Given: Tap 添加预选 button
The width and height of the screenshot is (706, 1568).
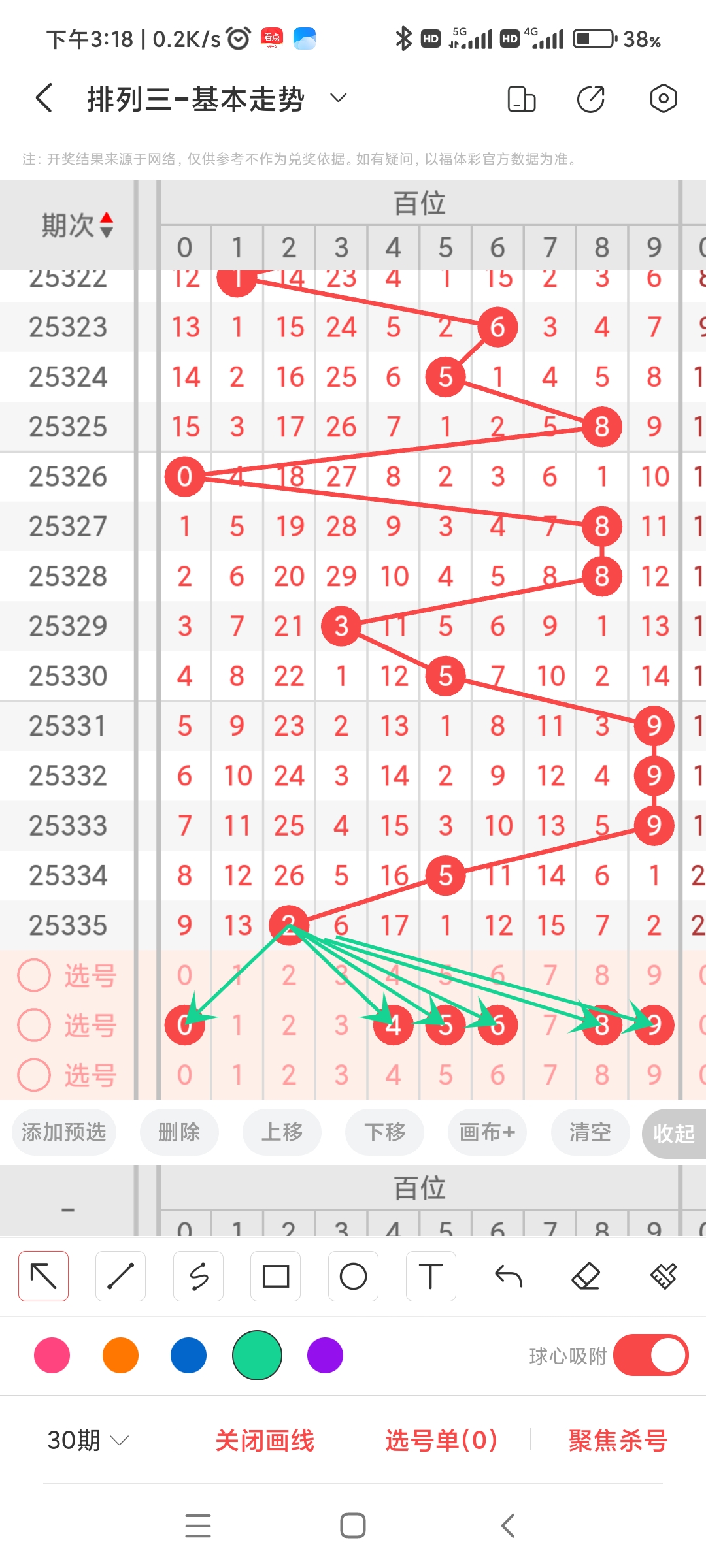Looking at the screenshot, I should click(64, 1132).
